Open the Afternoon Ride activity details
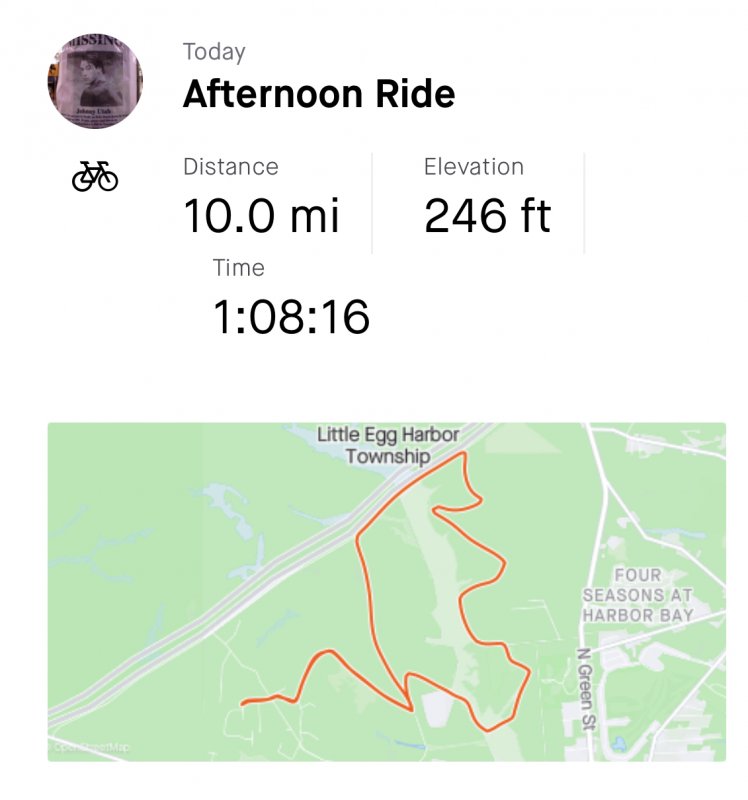This screenshot has height=800, width=748. click(319, 94)
